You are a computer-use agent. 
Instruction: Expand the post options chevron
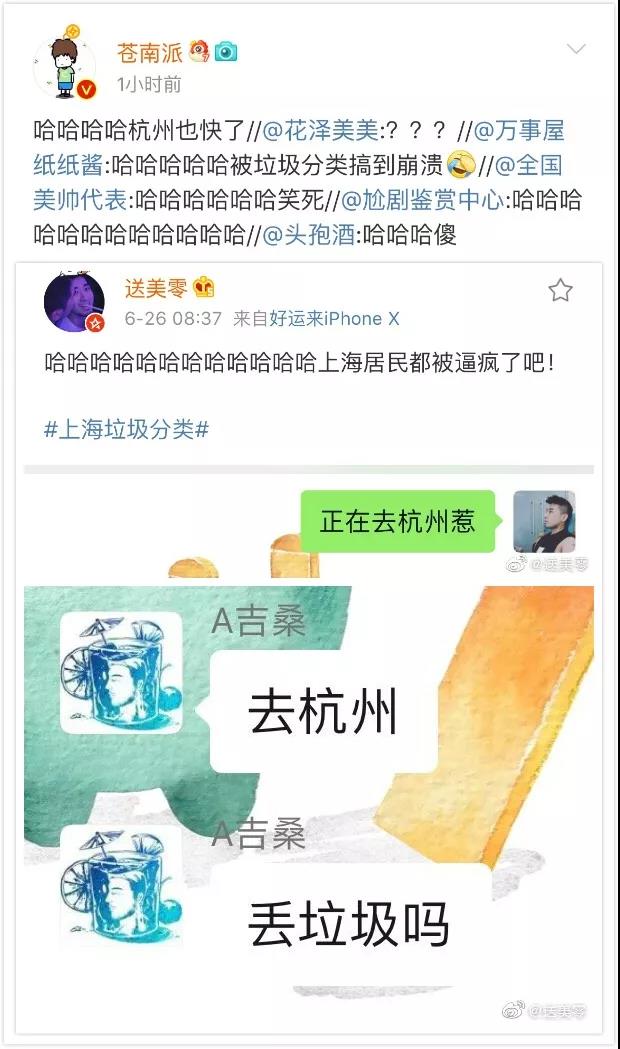click(575, 49)
